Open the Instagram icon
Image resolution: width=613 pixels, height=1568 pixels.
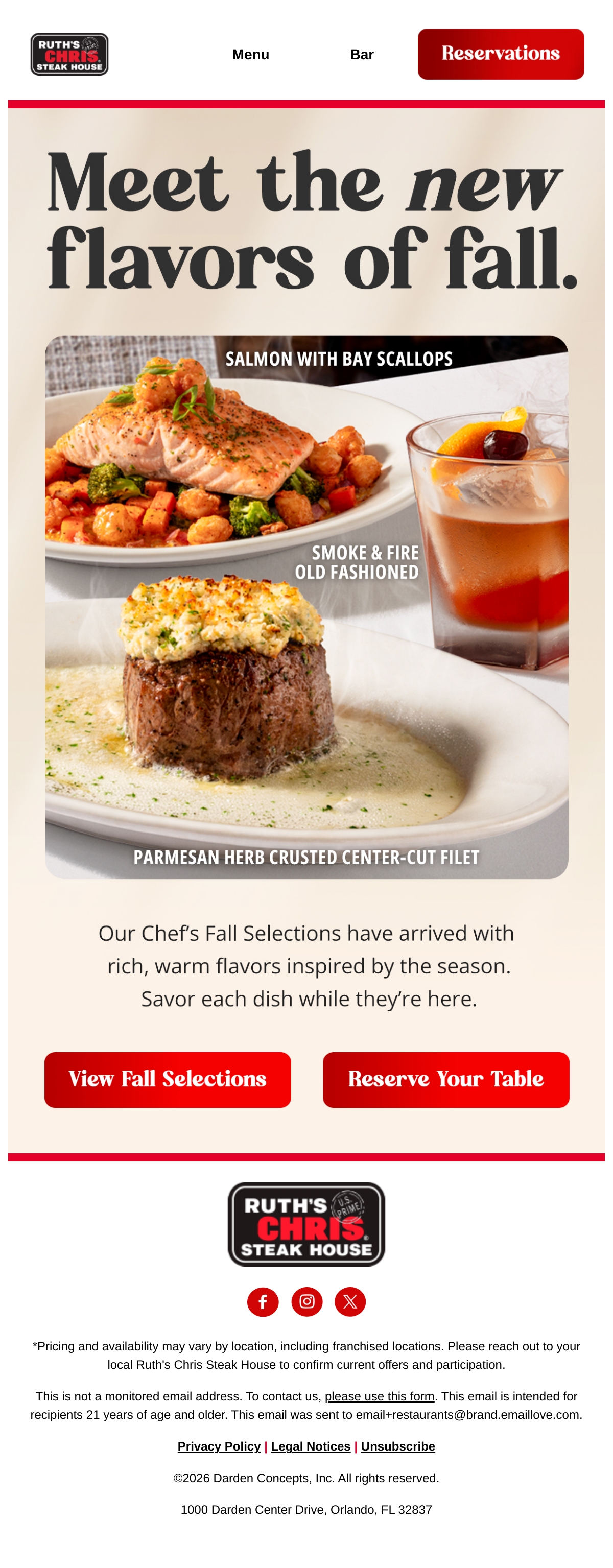[307, 1301]
